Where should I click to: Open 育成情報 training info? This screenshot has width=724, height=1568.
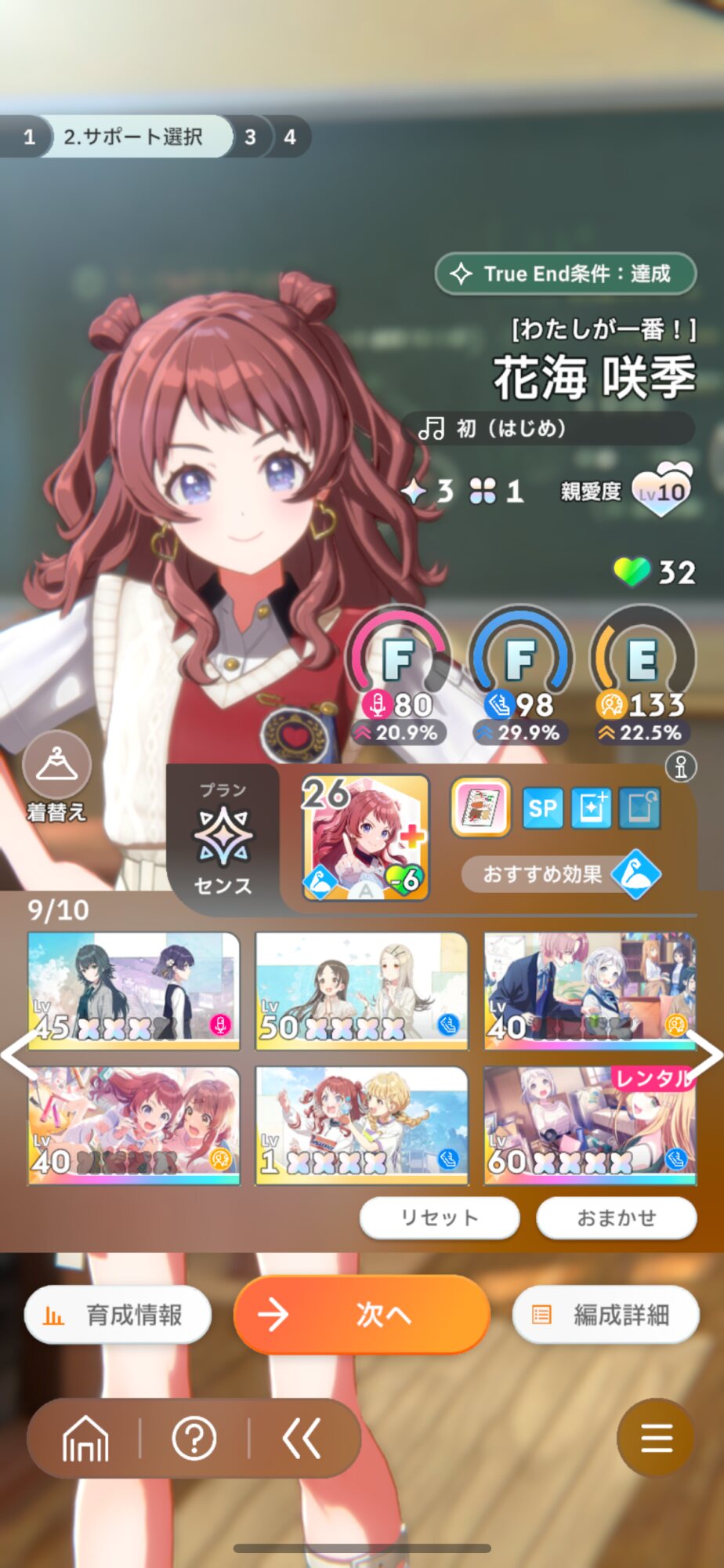[x=118, y=1315]
